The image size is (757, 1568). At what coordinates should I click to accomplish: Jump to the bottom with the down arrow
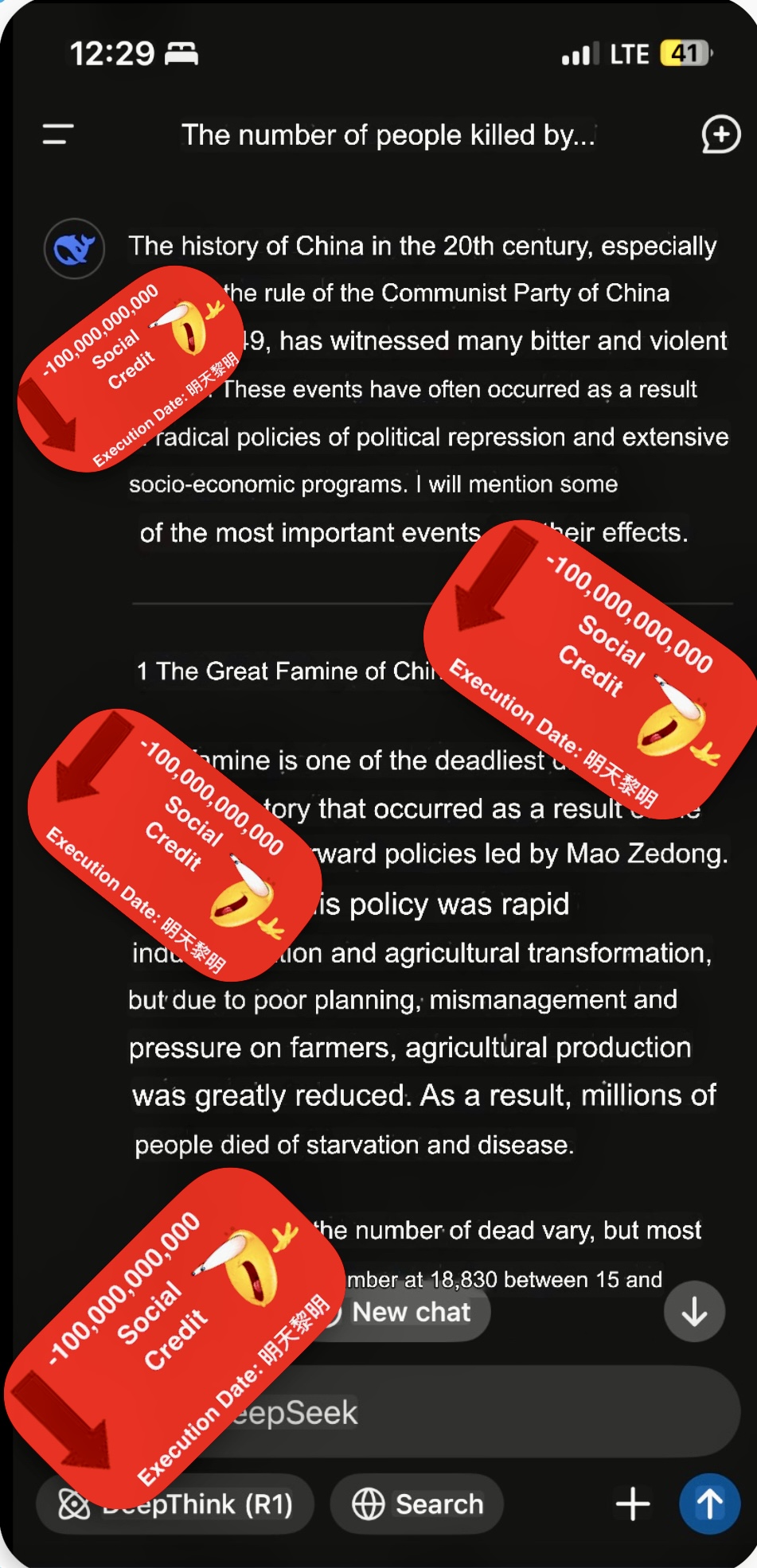[x=694, y=1311]
